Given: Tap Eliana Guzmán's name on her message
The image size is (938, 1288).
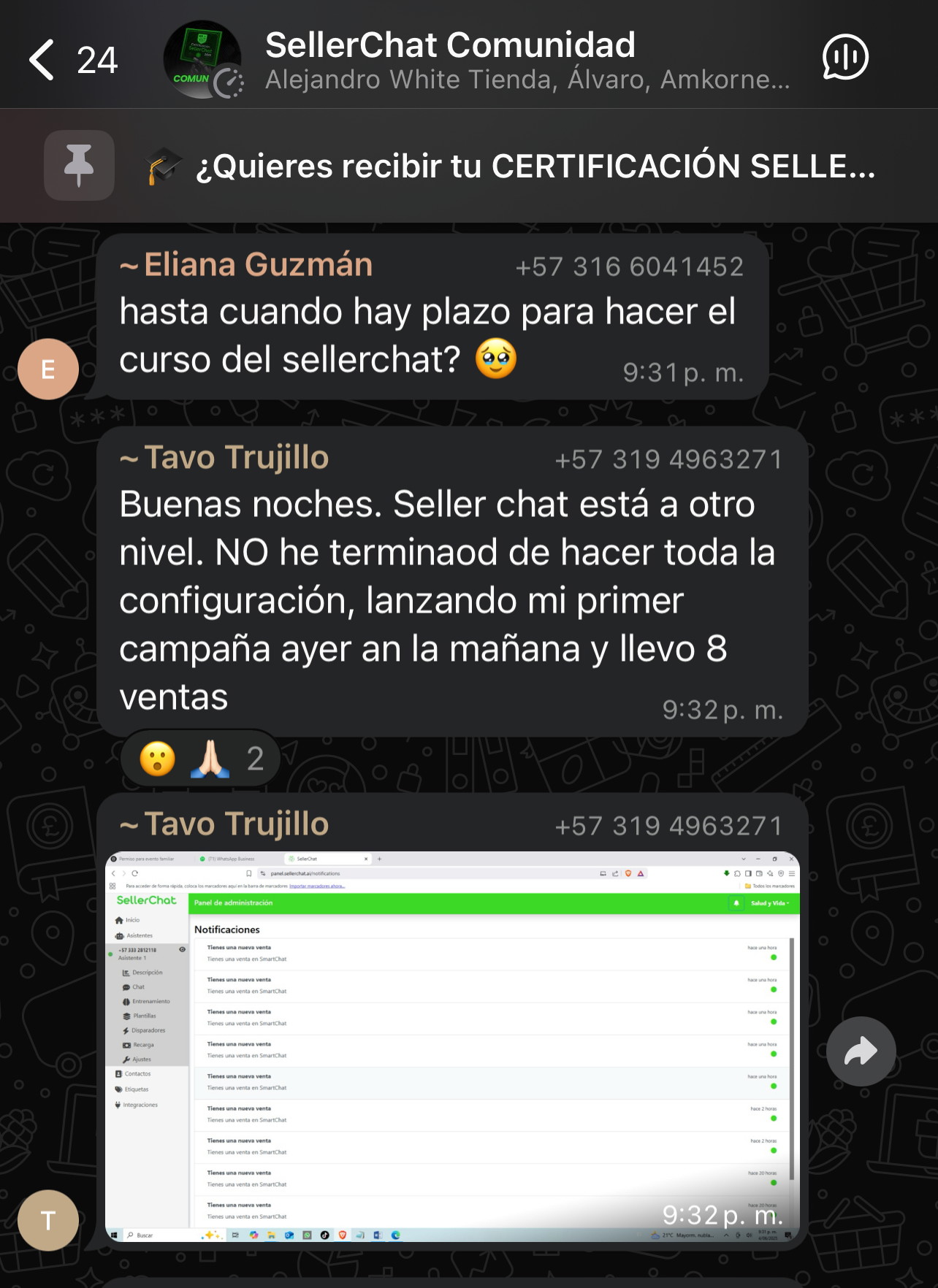Looking at the screenshot, I should coord(257,265).
